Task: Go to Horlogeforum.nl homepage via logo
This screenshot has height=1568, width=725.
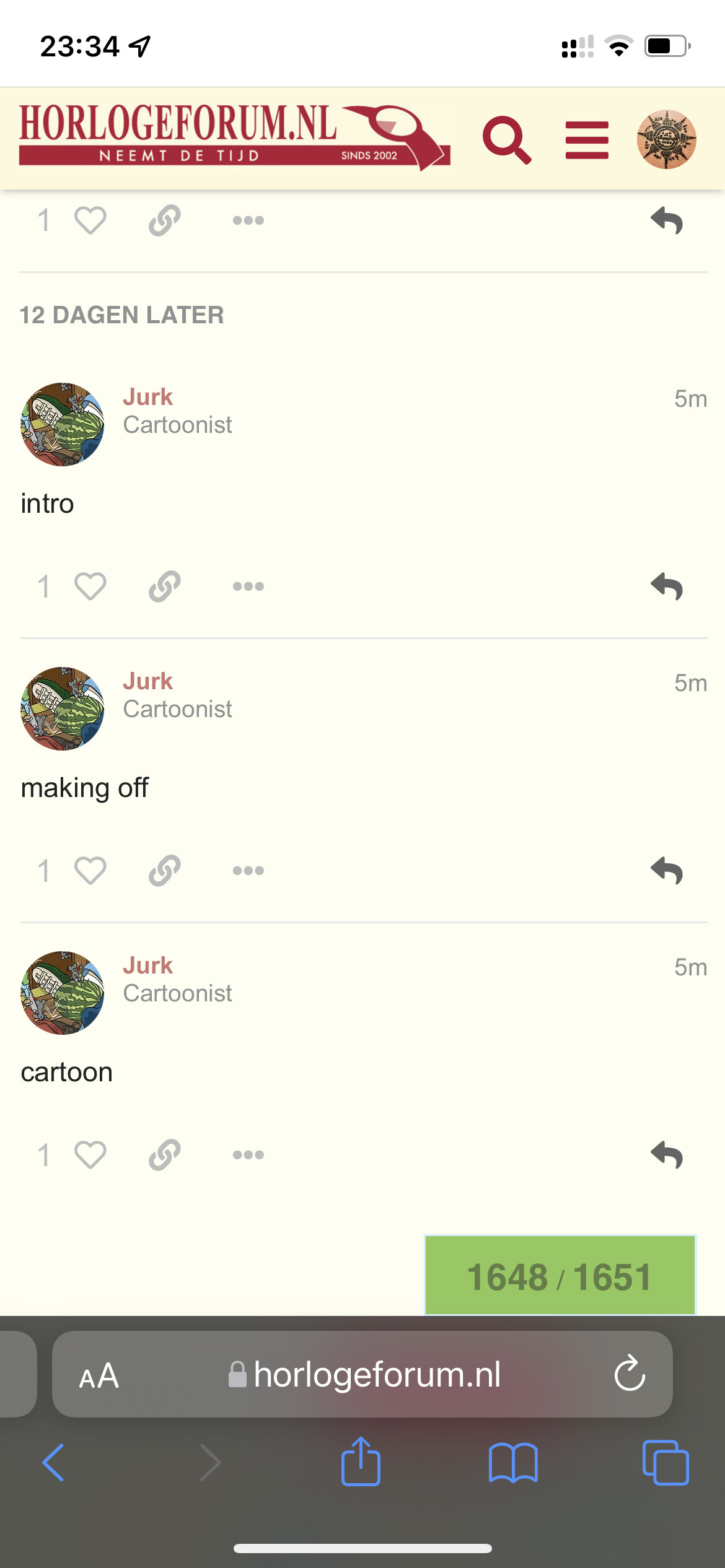Action: (x=235, y=137)
